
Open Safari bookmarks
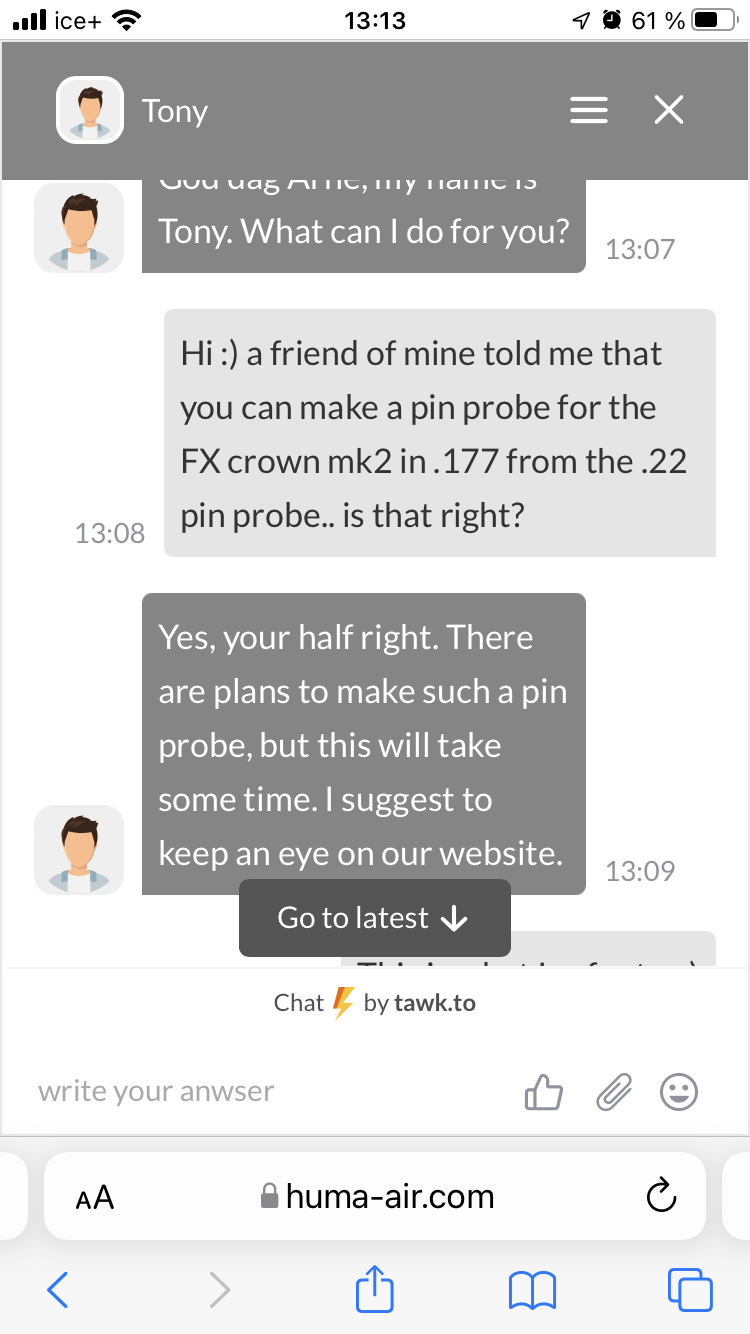point(532,1290)
